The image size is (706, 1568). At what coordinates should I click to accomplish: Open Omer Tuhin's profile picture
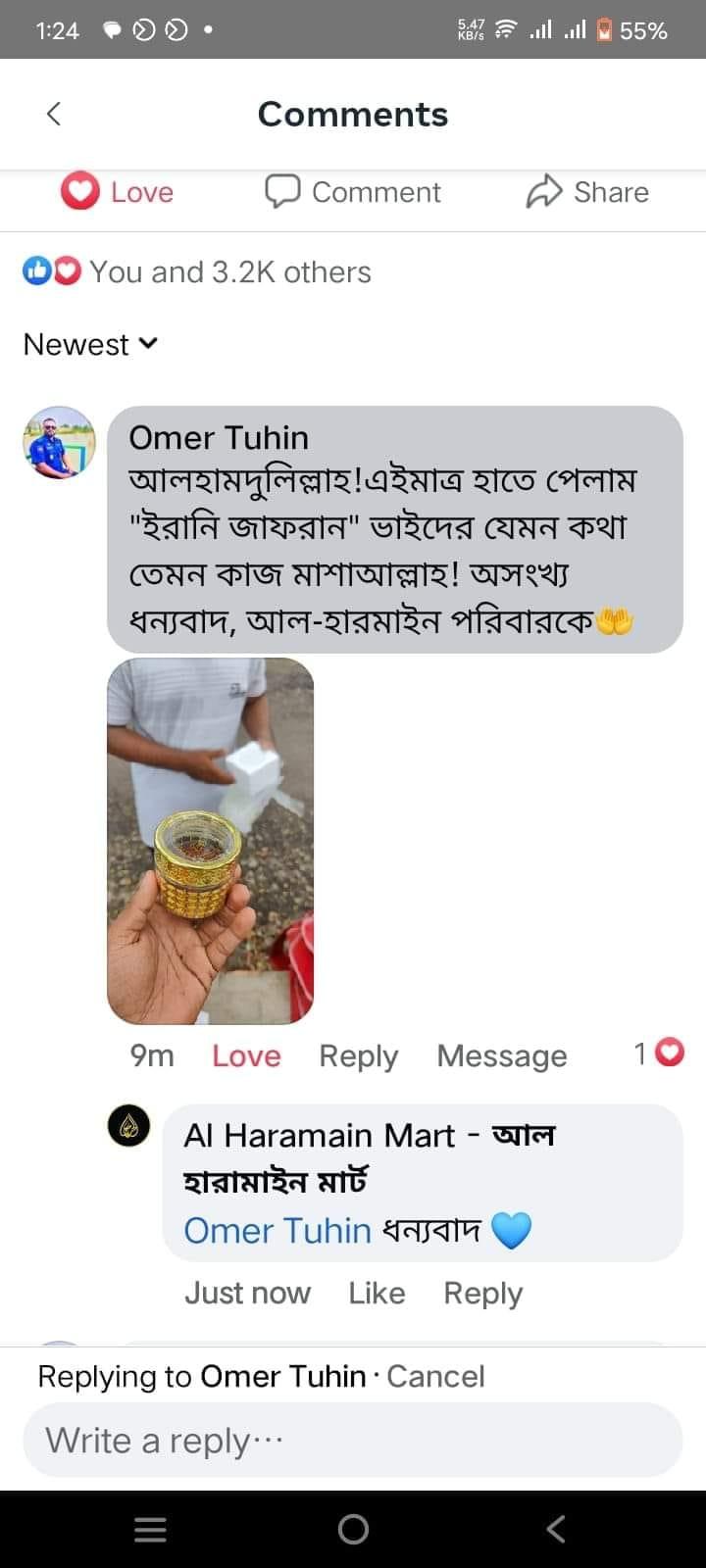coord(60,443)
